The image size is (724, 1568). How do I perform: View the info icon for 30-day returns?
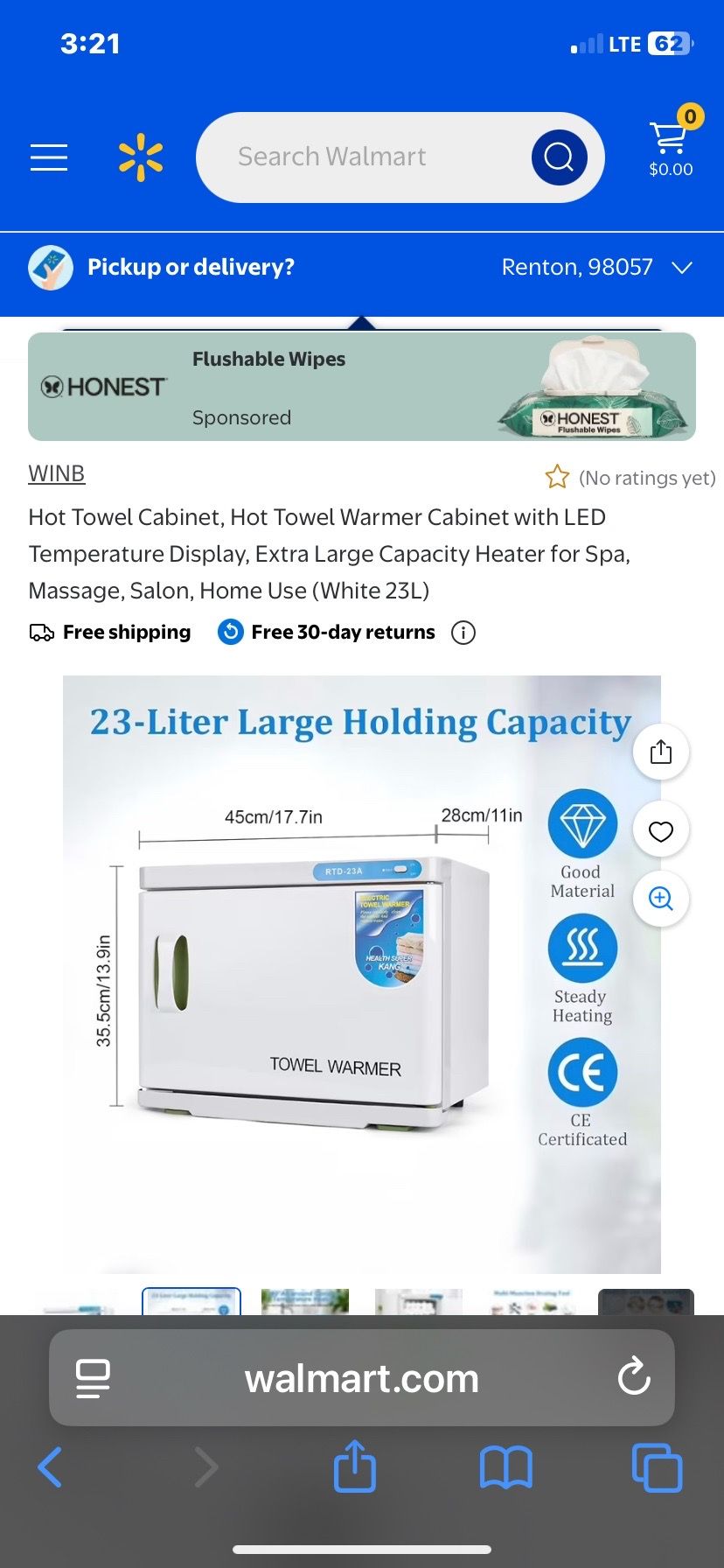click(x=463, y=633)
